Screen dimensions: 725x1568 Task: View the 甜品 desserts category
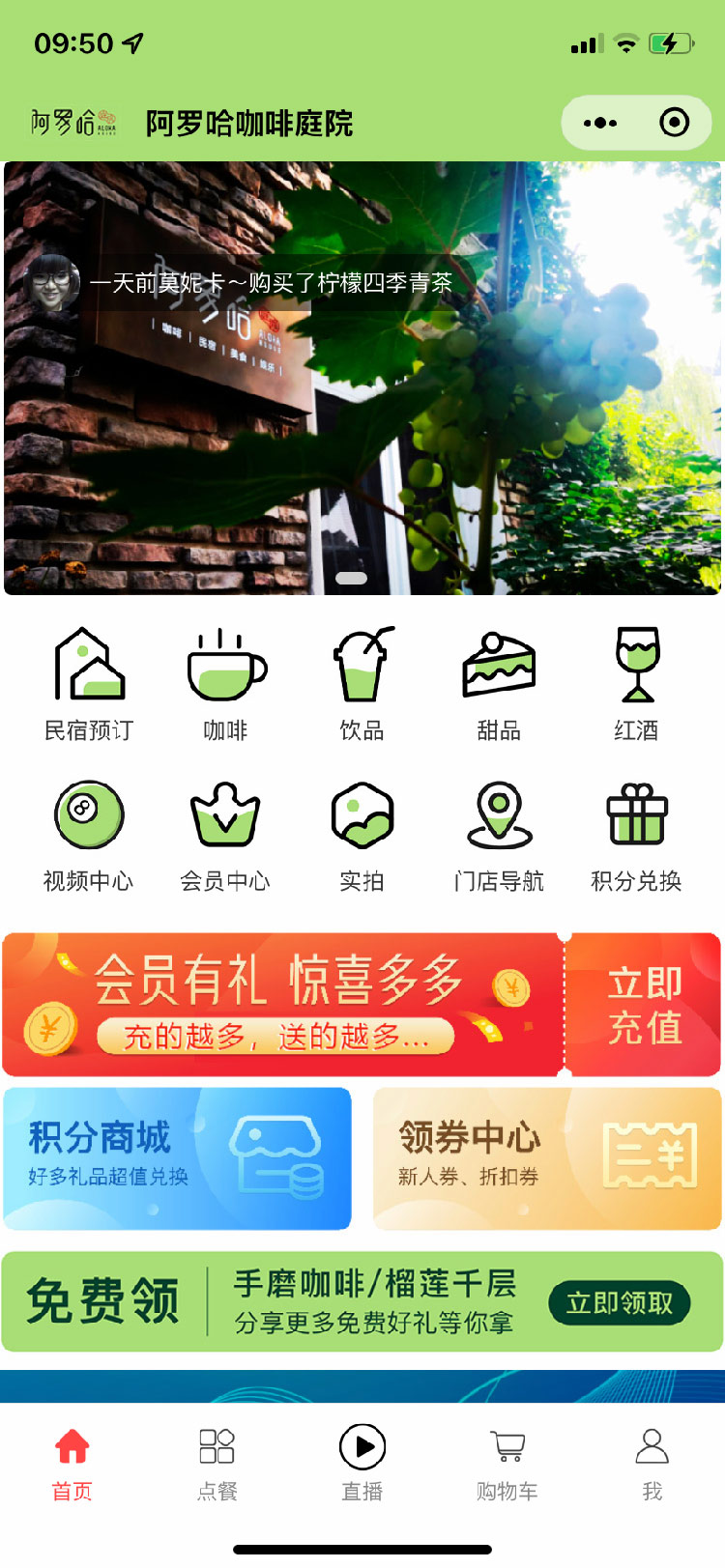click(x=499, y=684)
